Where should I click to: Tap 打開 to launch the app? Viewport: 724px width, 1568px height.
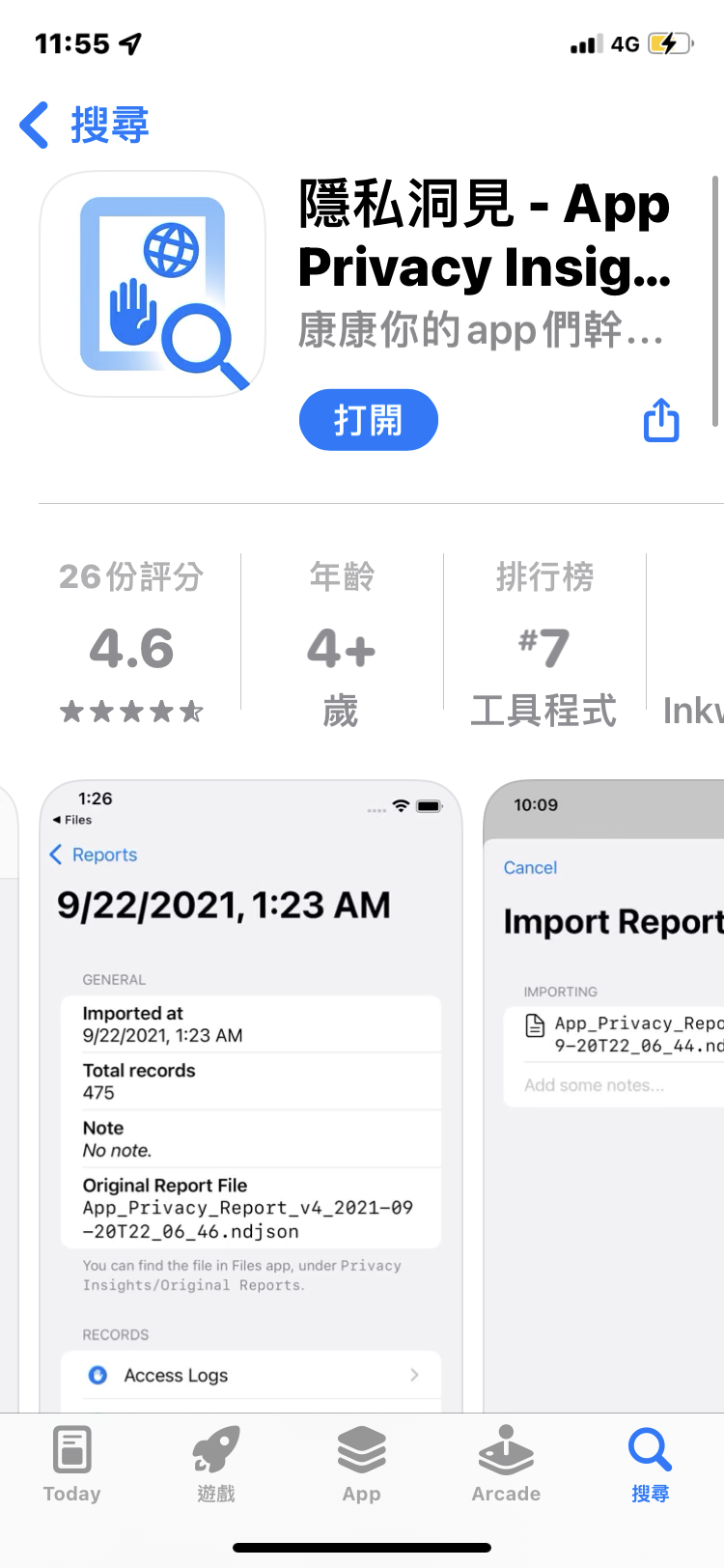click(369, 420)
